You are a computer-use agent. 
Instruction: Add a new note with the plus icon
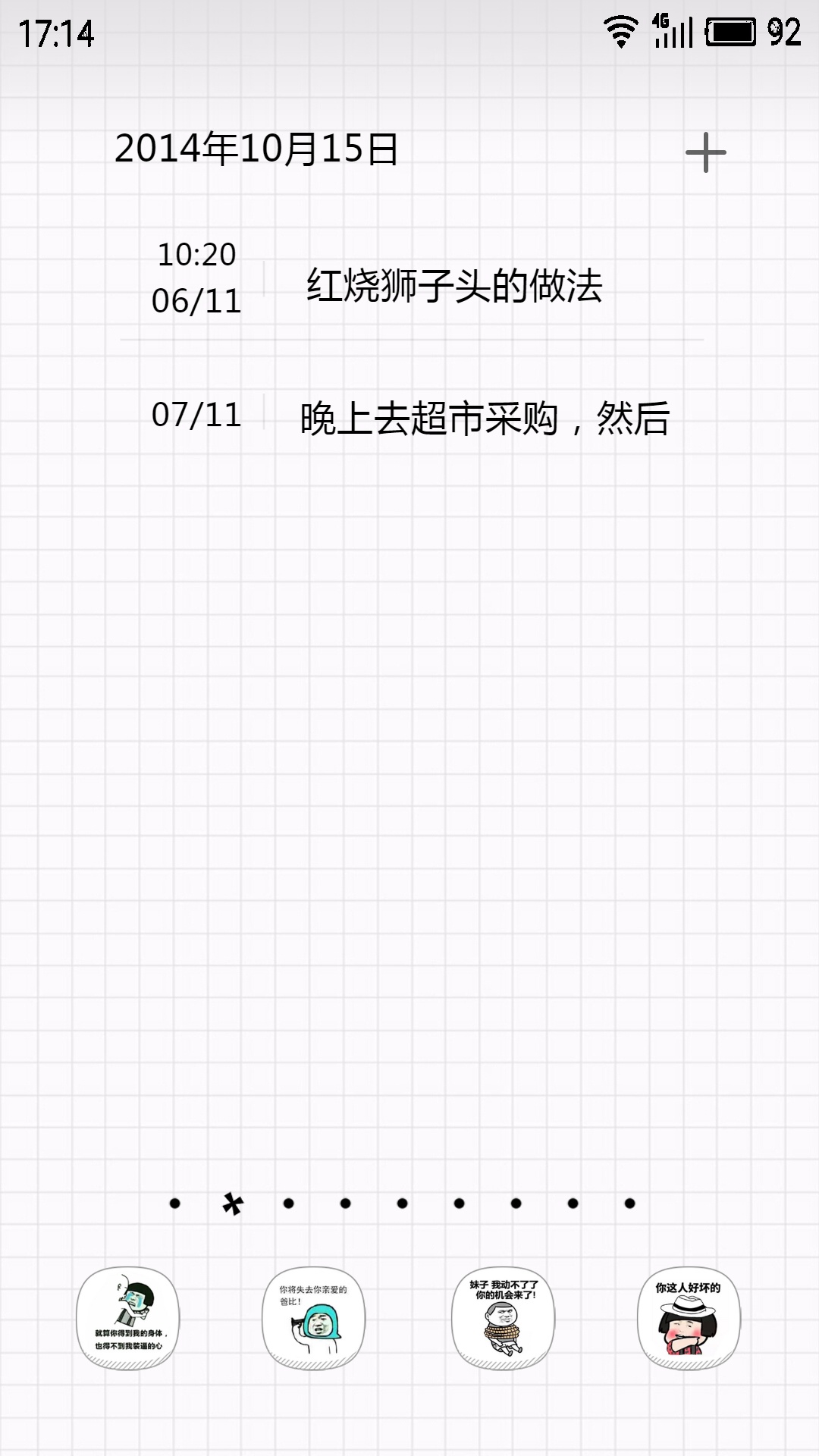705,152
